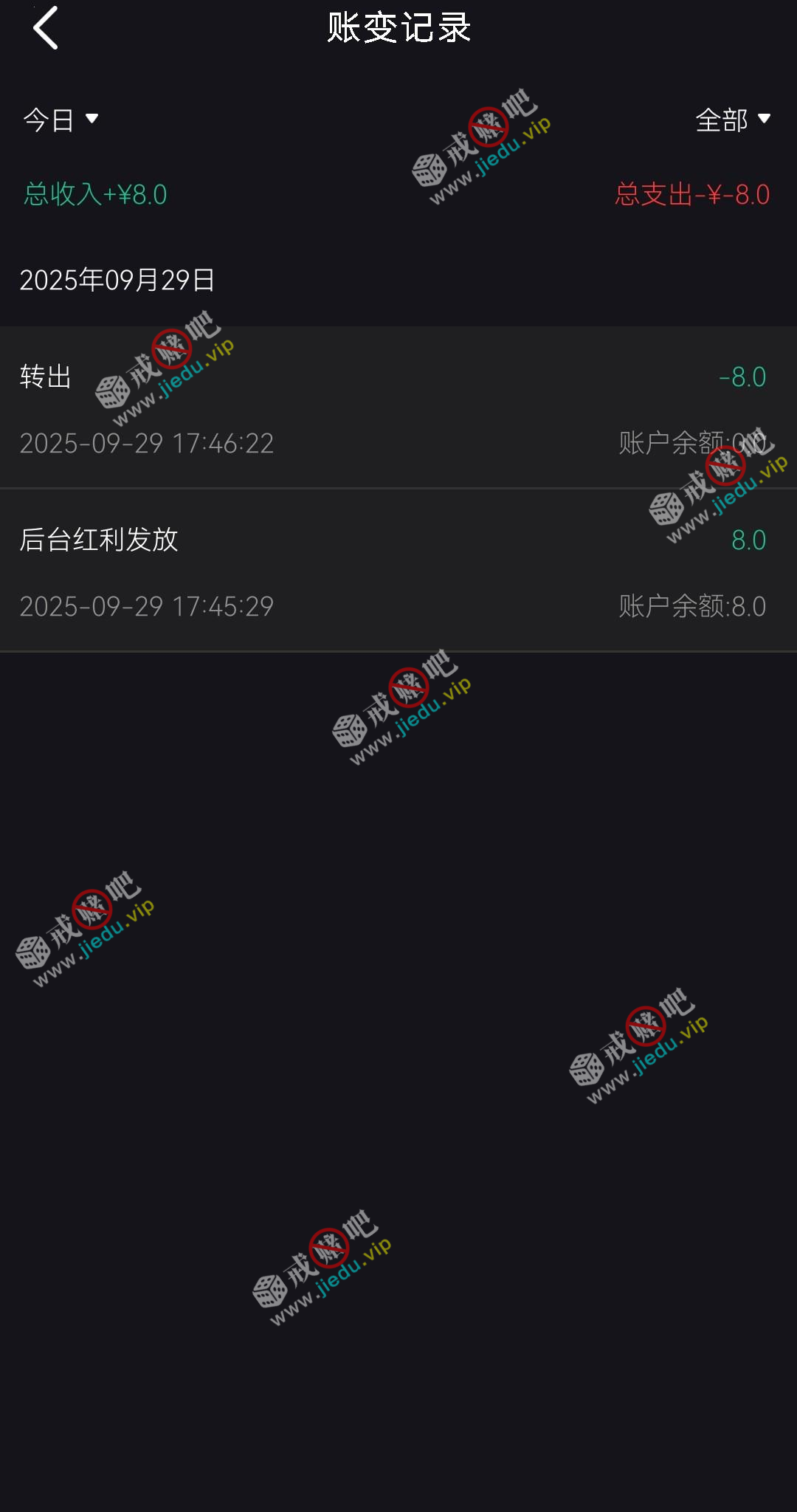Open the 转出 transaction record
The height and width of the screenshot is (1512, 797).
398,408
